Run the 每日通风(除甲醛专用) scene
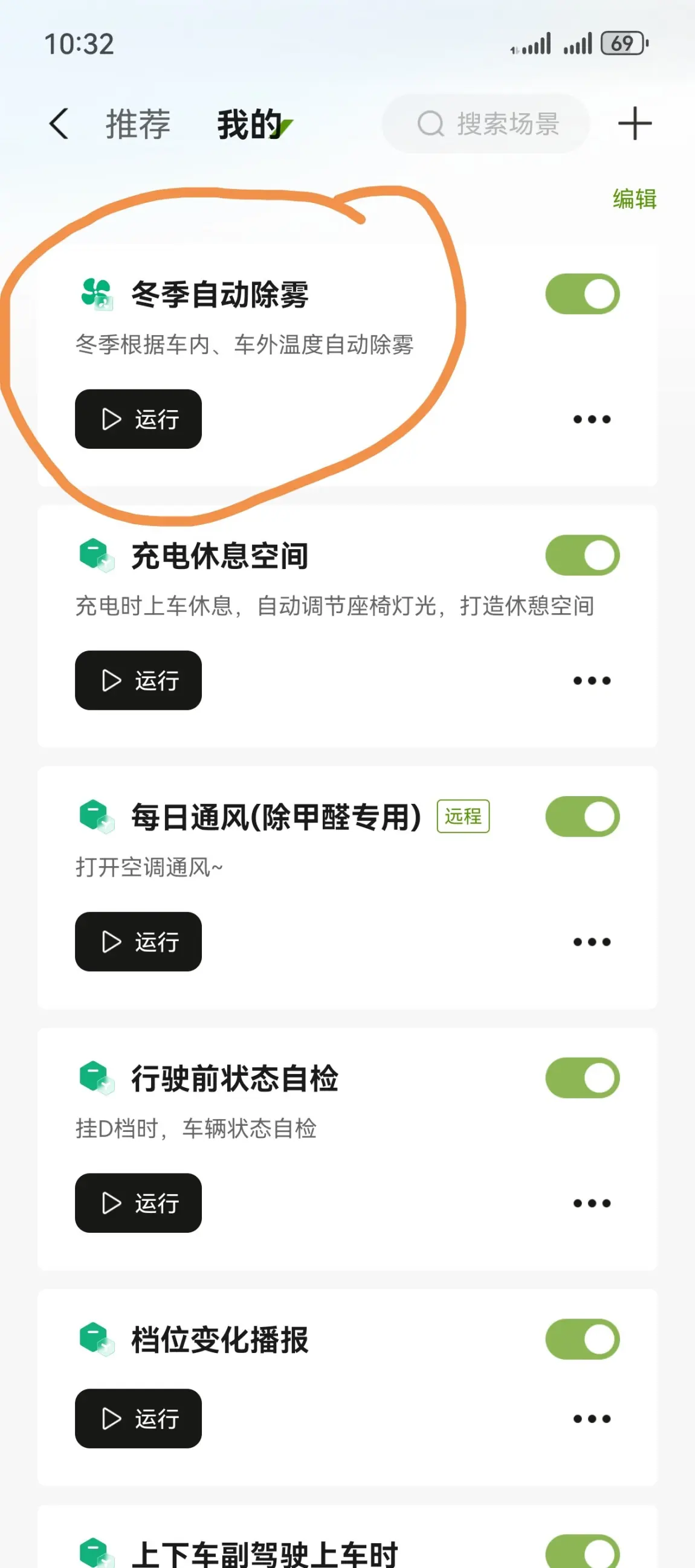Viewport: 695px width, 1568px height. click(x=138, y=941)
